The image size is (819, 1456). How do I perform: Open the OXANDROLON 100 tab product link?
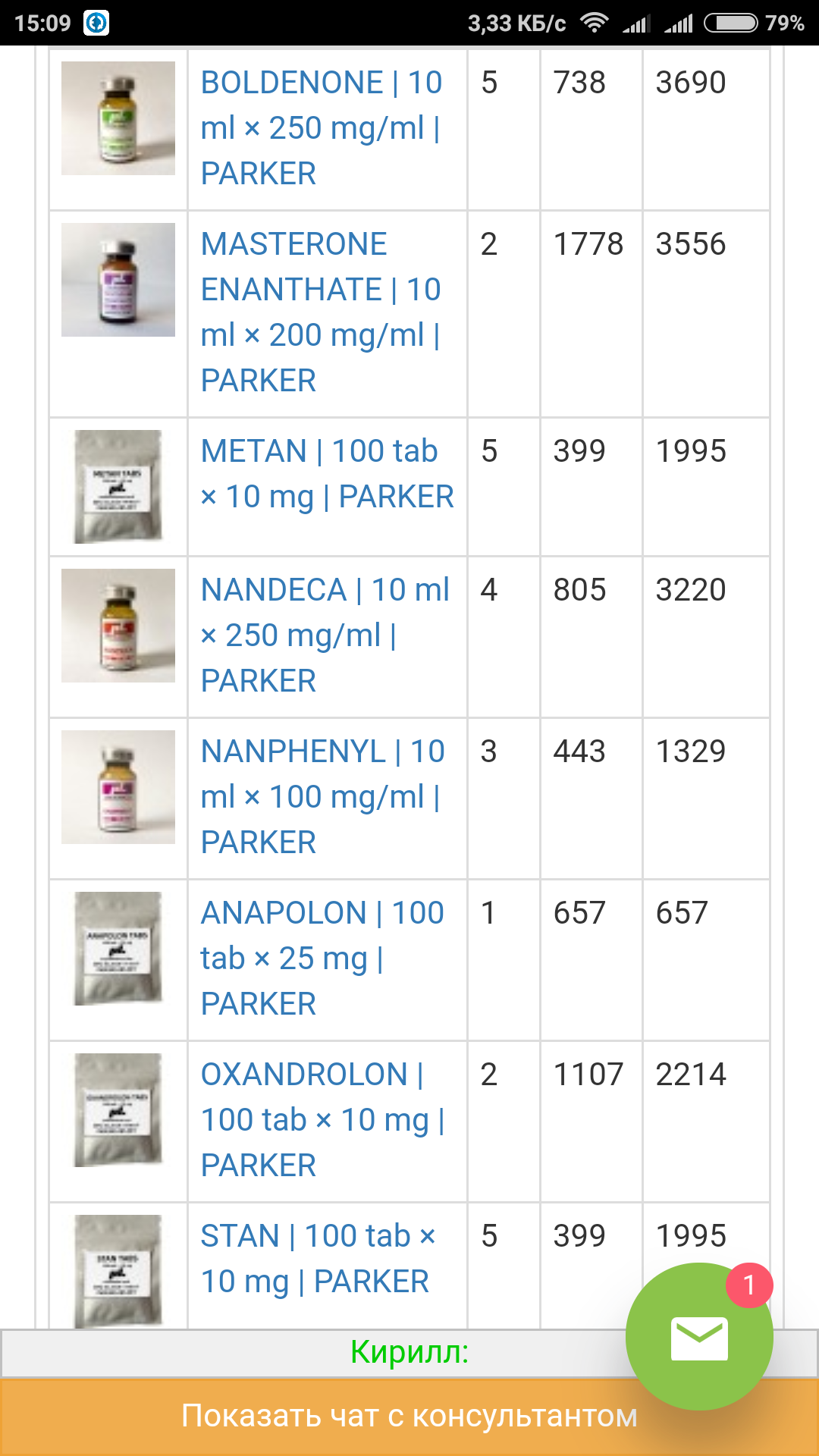click(x=322, y=1119)
